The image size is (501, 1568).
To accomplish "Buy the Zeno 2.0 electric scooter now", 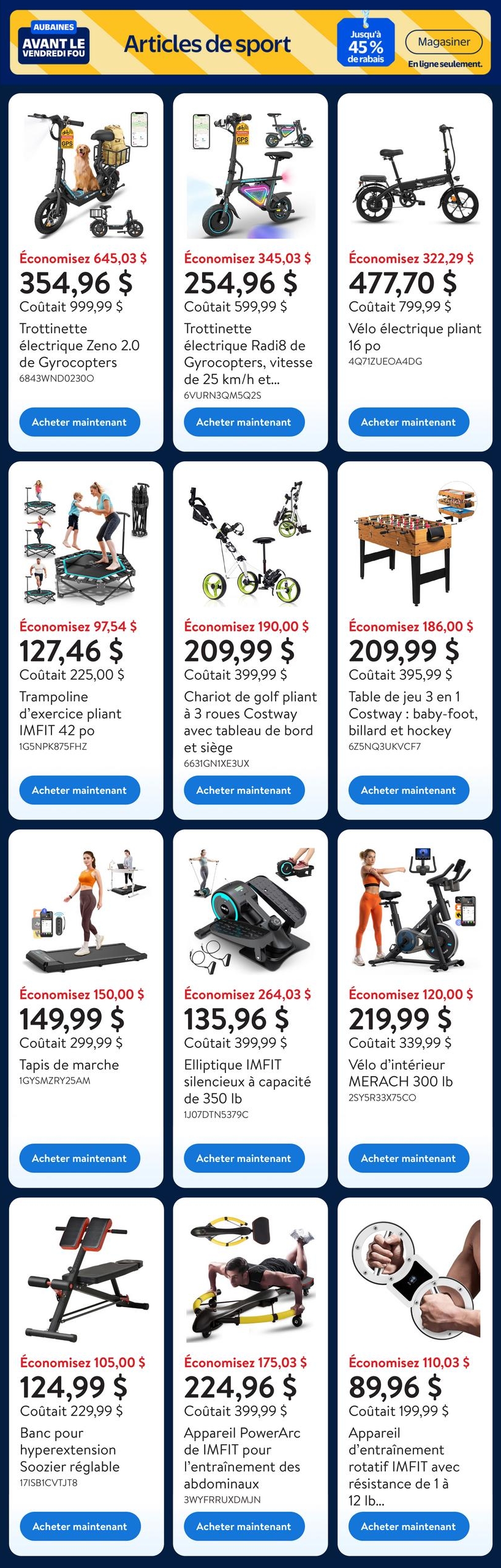I will pos(80,422).
